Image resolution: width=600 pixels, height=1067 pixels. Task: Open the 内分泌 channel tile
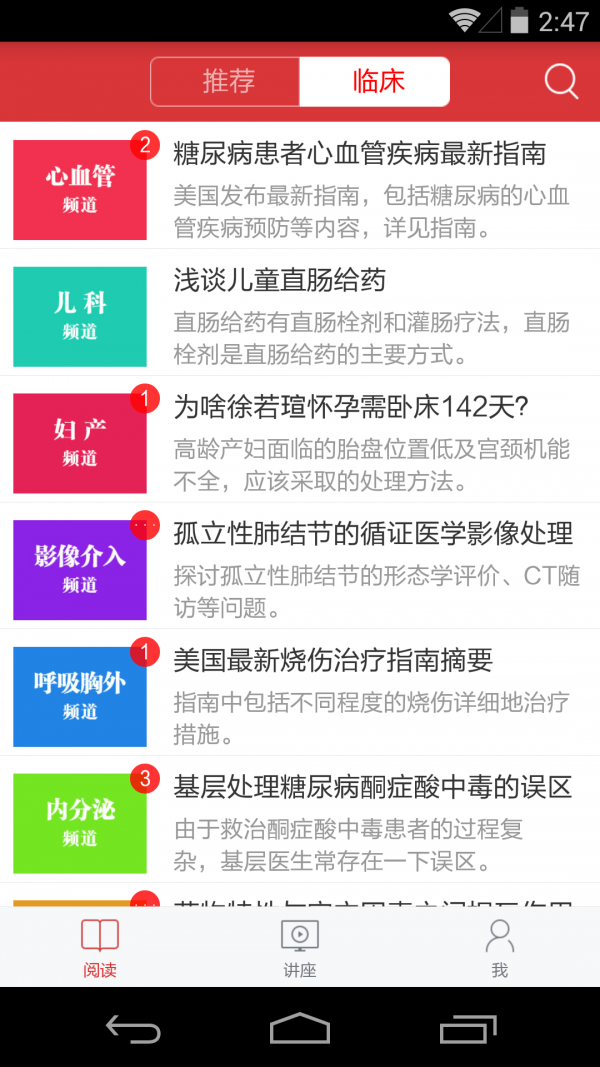[x=80, y=822]
